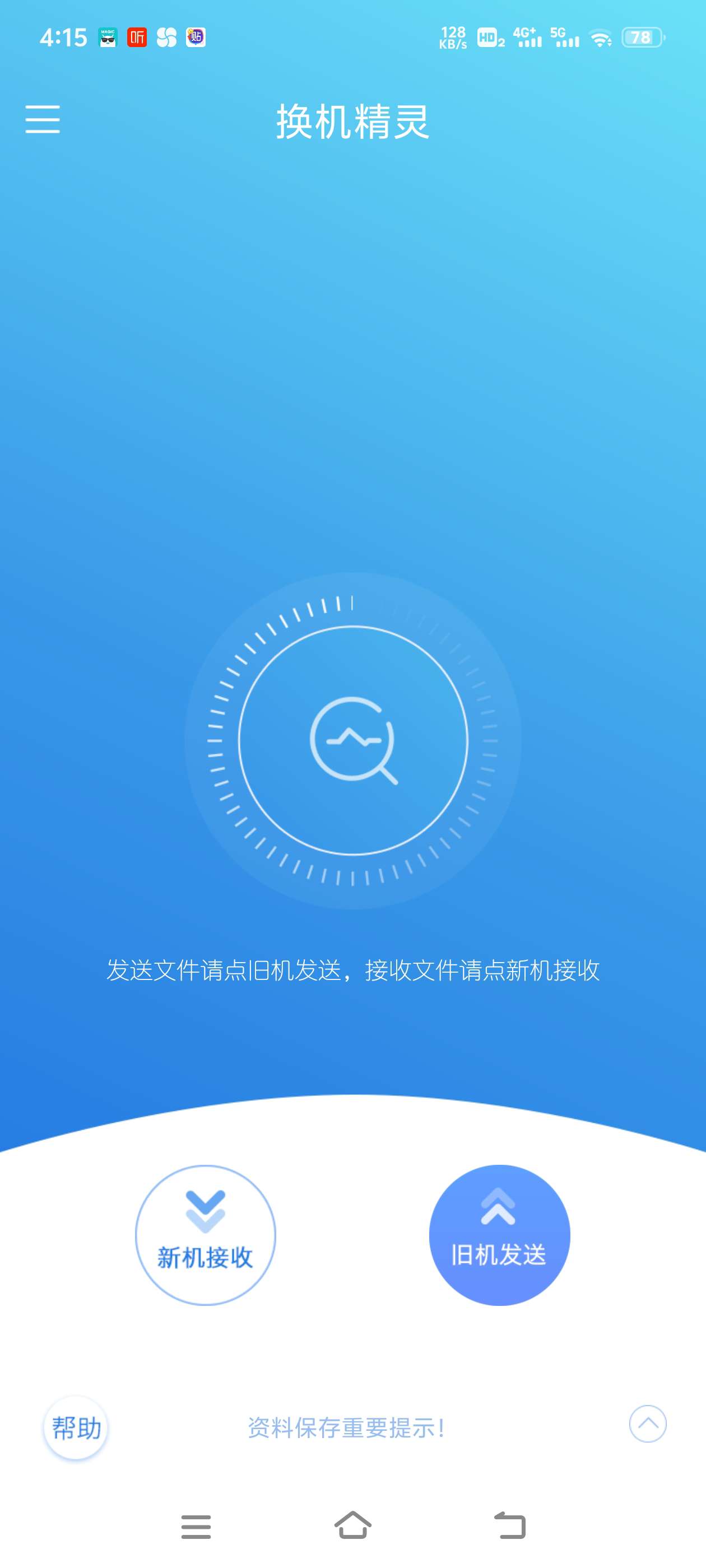Select the downward arrows icon on 新机接收

[x=205, y=1211]
